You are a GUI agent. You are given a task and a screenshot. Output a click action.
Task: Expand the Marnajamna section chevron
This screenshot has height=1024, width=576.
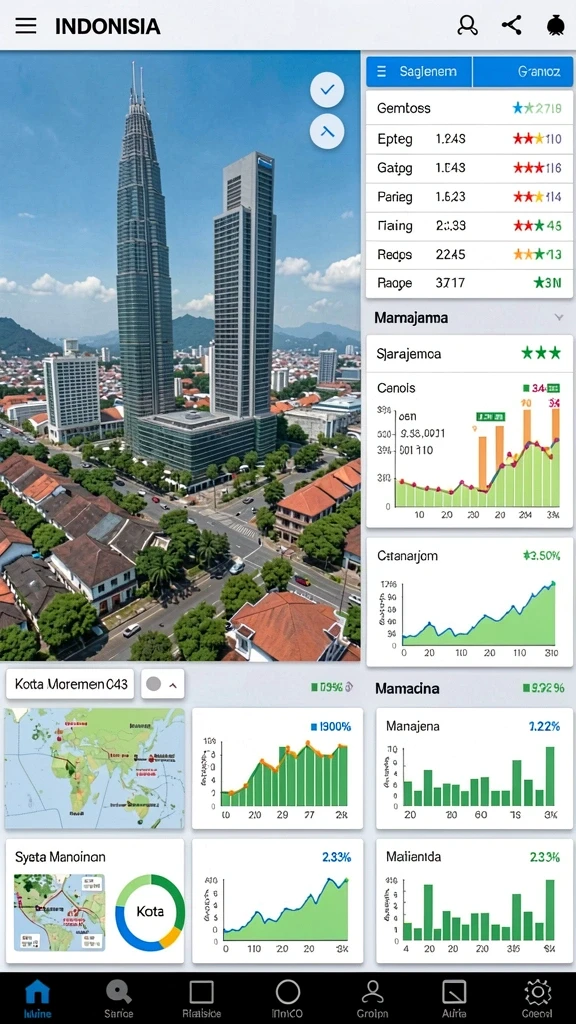coord(559,318)
